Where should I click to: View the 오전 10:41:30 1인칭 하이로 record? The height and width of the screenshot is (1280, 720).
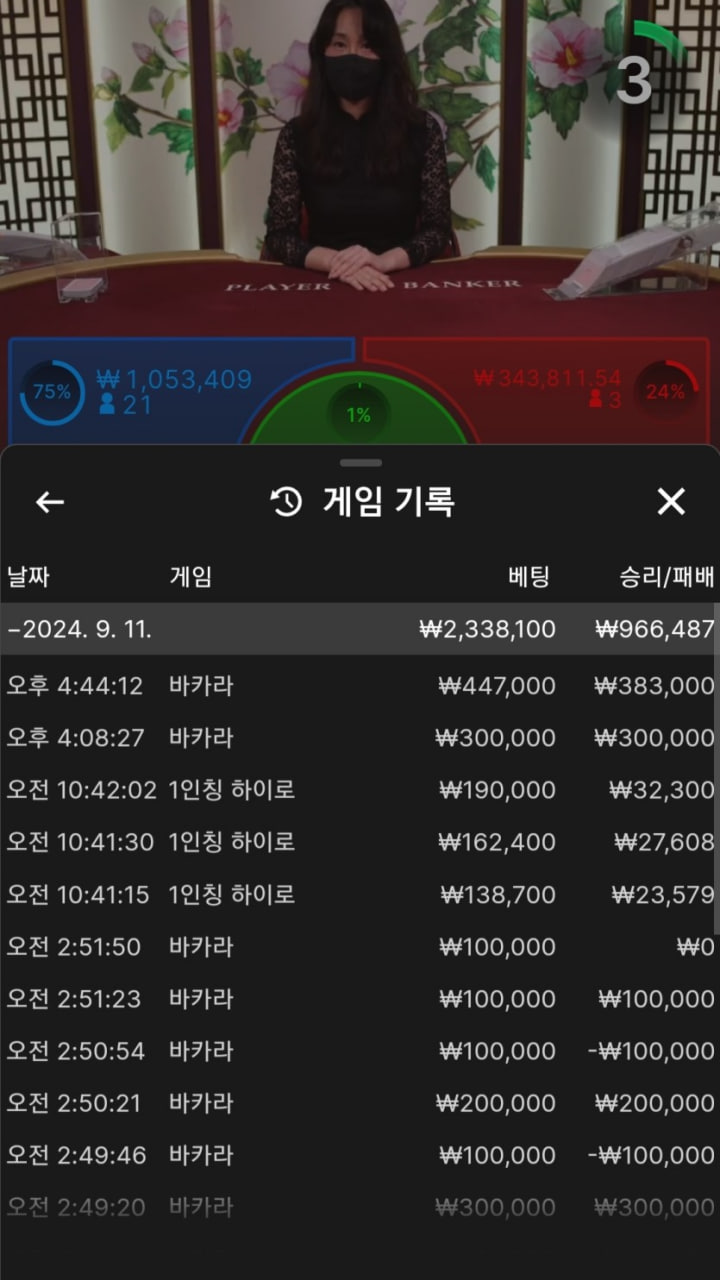[x=360, y=842]
